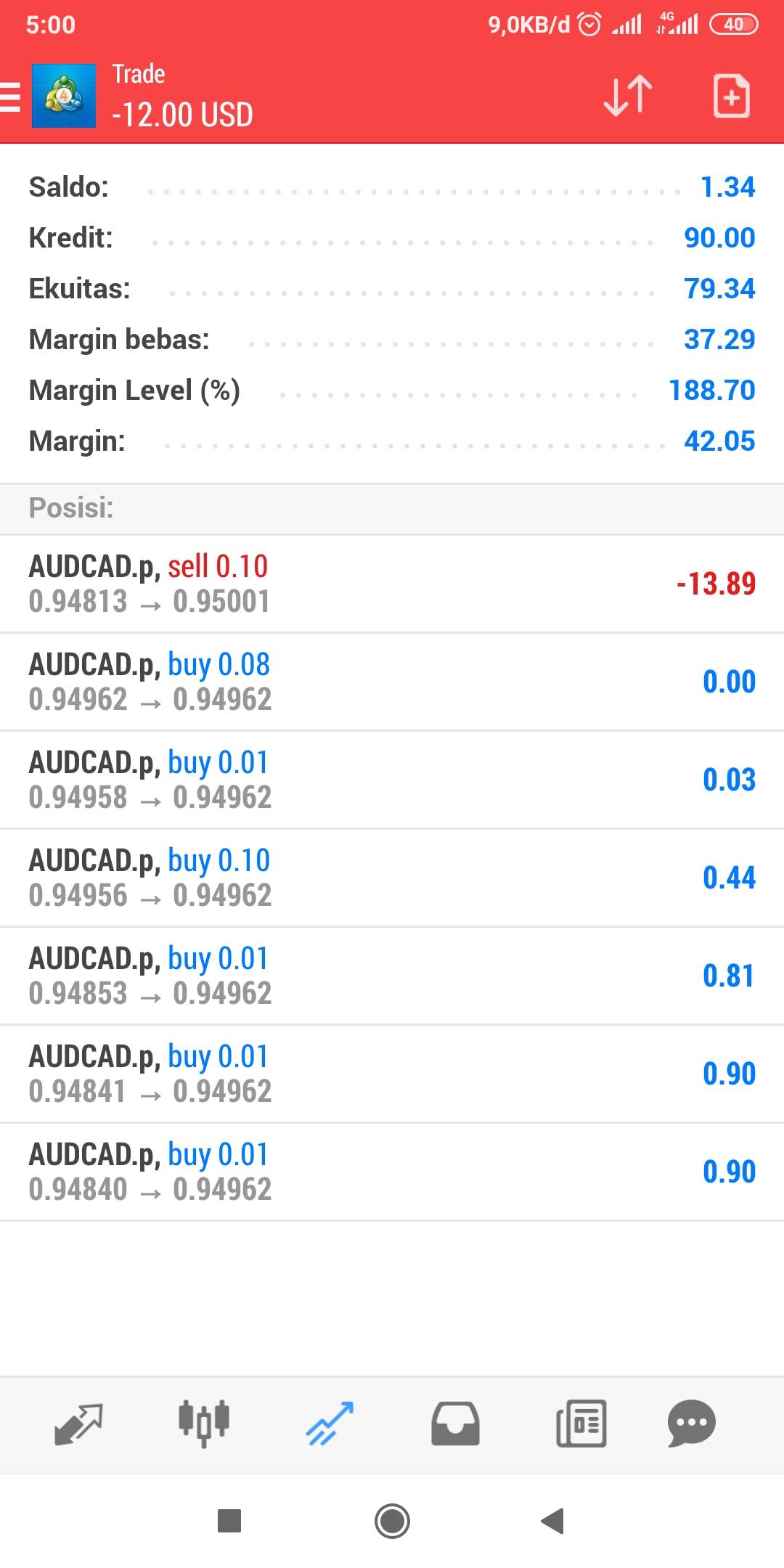Switch to the Quotes tab

point(78,1424)
